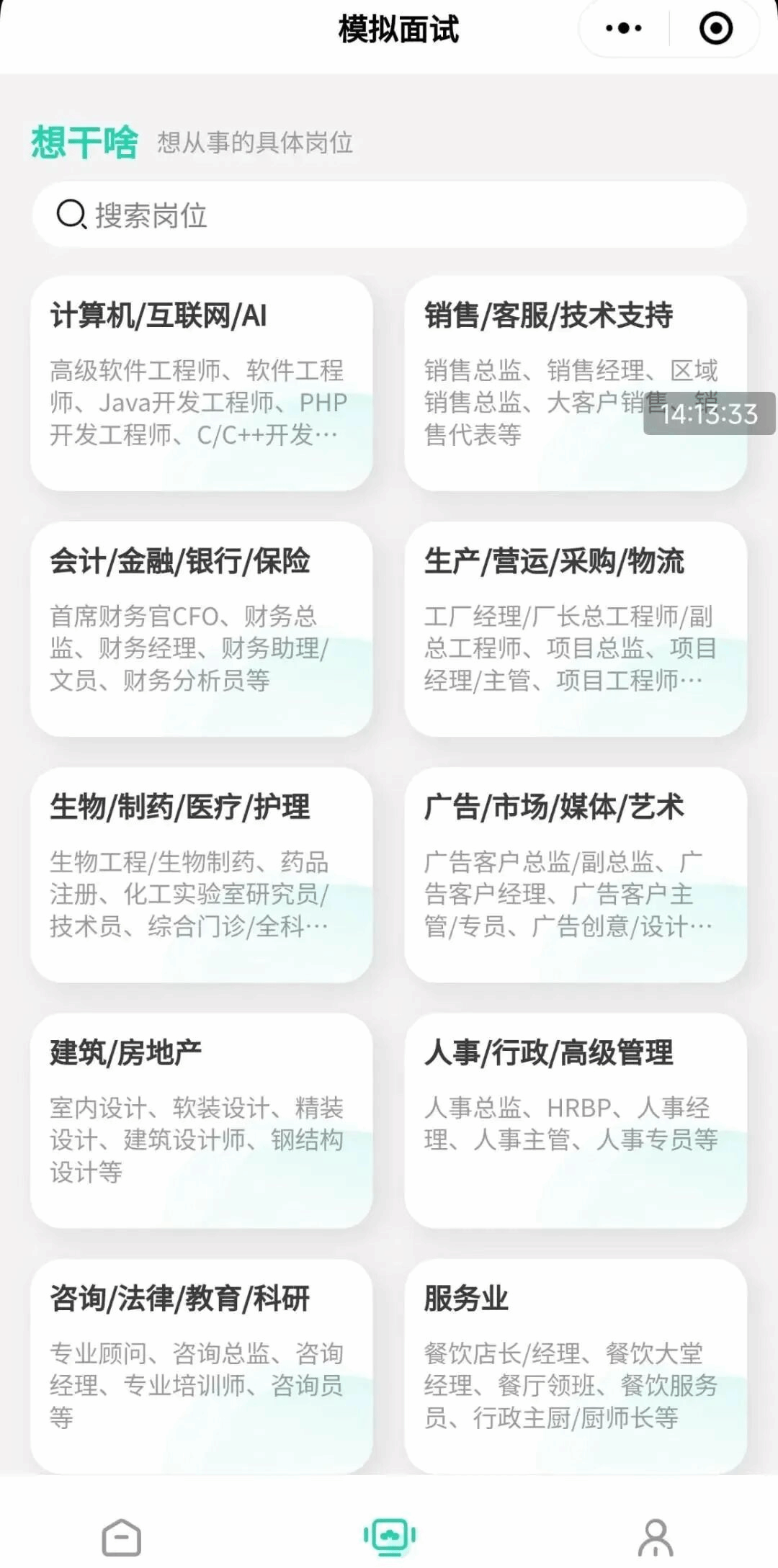Choose the 生产/营运/采购/物流 card
Image resolution: width=778 pixels, height=1568 pixels.
(575, 629)
